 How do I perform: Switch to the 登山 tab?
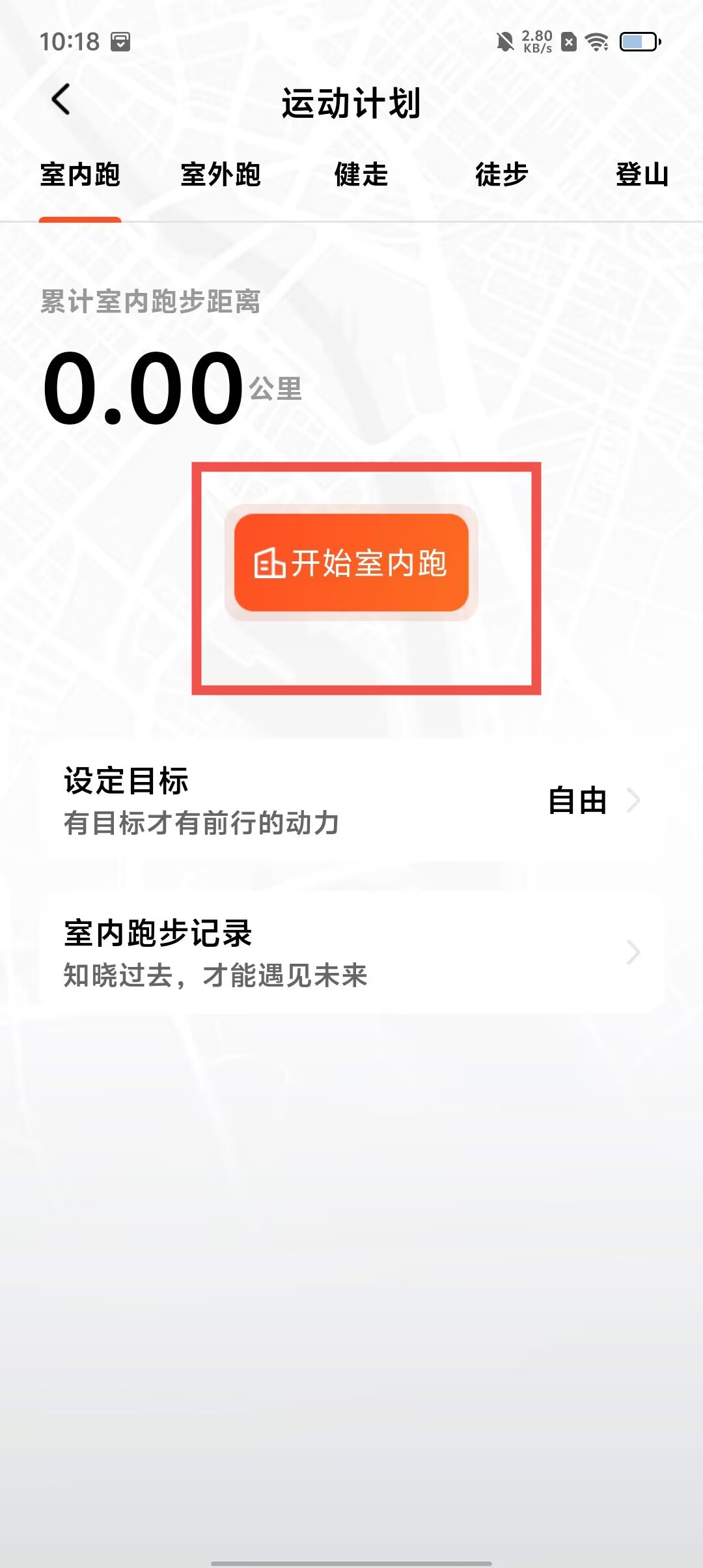(642, 175)
